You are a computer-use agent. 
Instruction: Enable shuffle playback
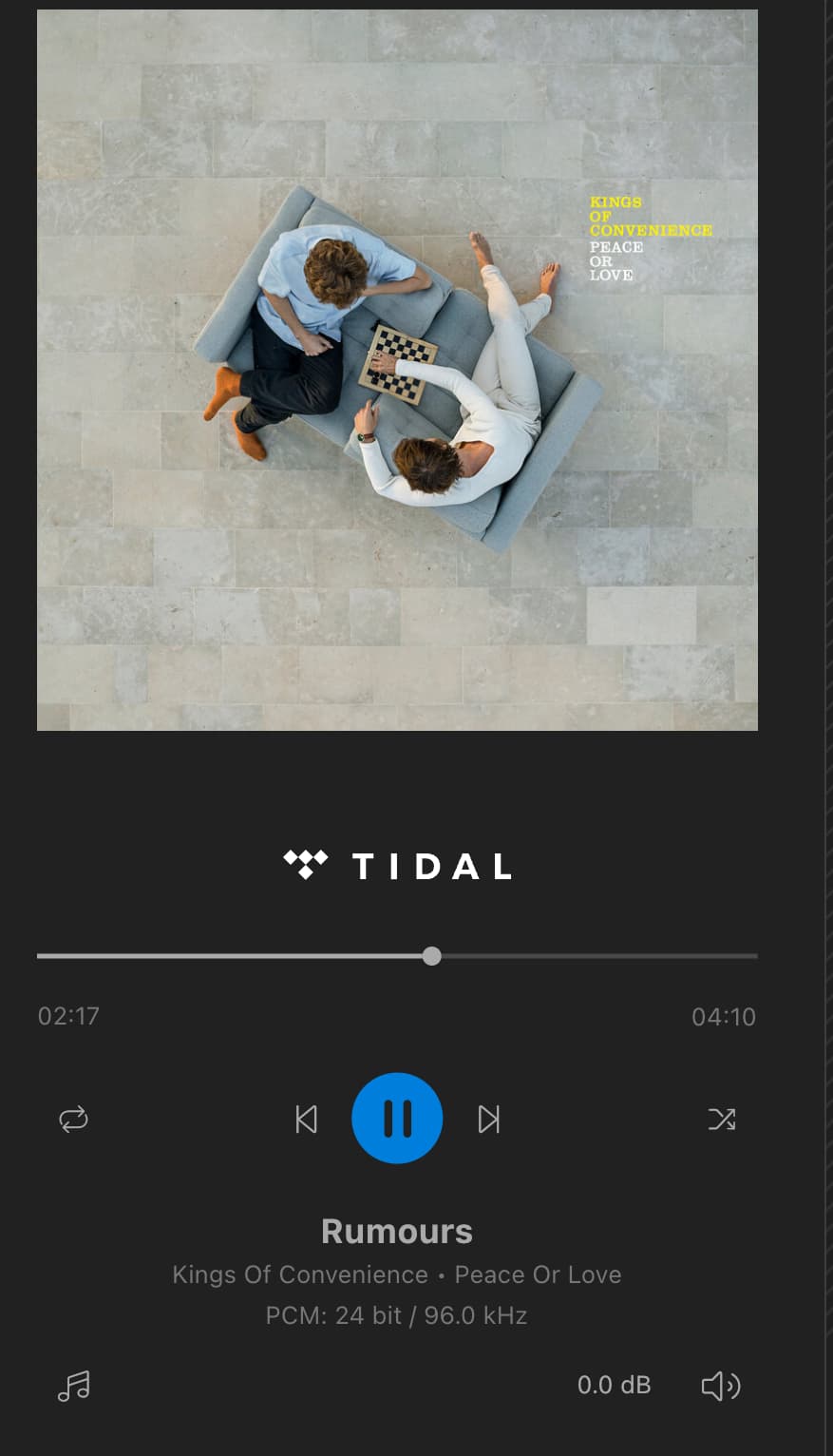722,1119
